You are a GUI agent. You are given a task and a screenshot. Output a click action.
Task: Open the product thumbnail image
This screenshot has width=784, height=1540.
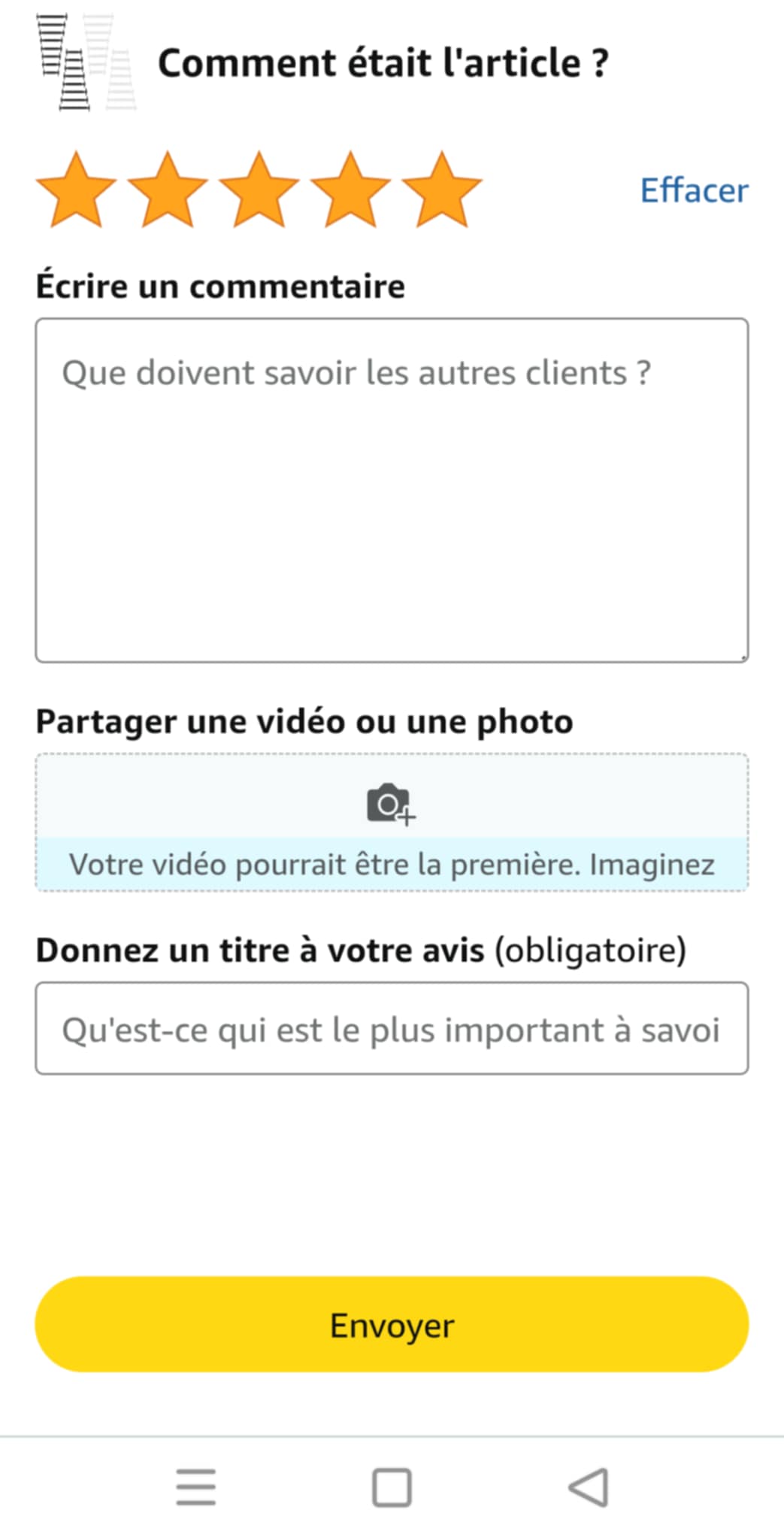86,62
